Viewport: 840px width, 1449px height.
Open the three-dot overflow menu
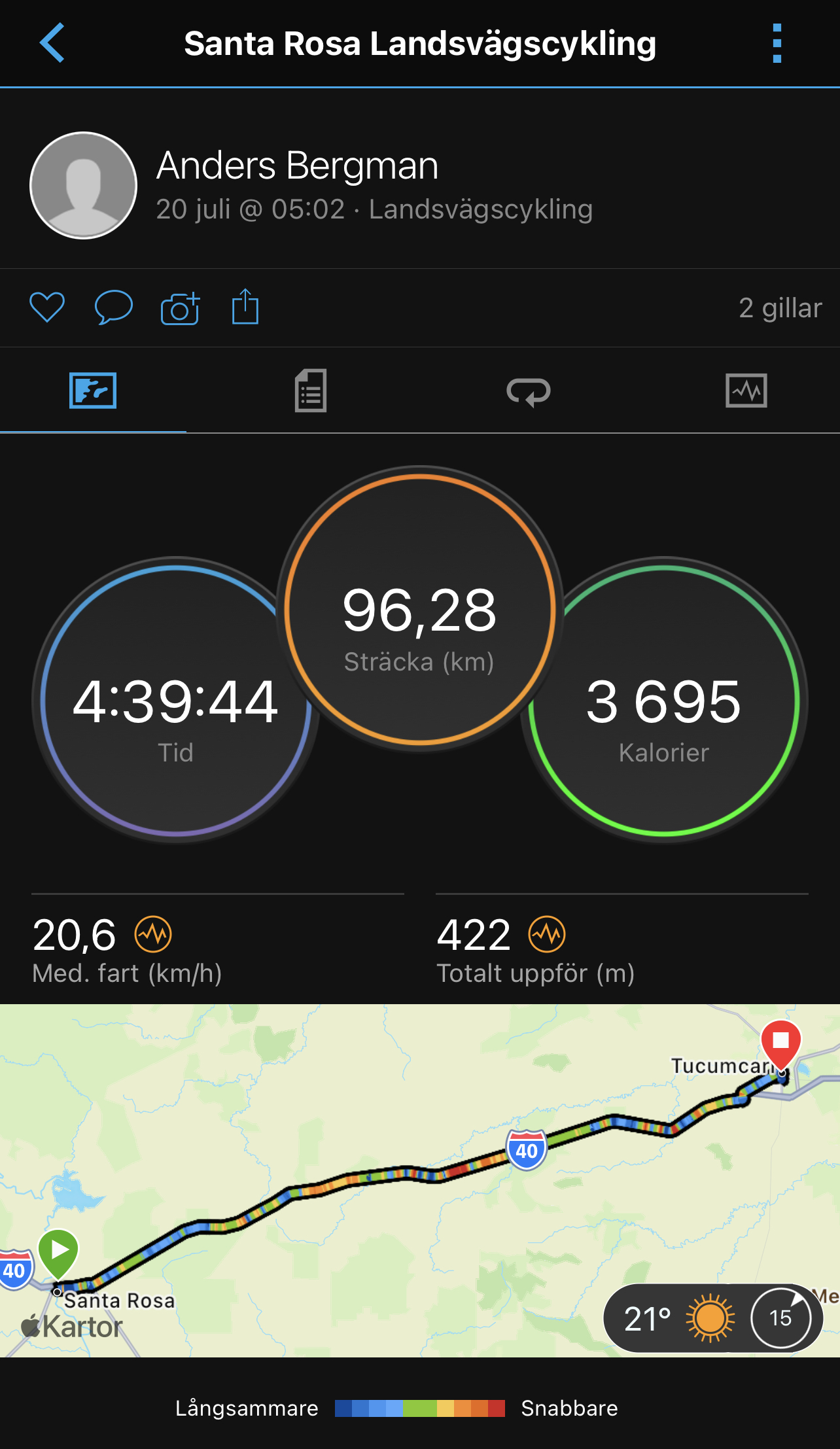coord(777,43)
